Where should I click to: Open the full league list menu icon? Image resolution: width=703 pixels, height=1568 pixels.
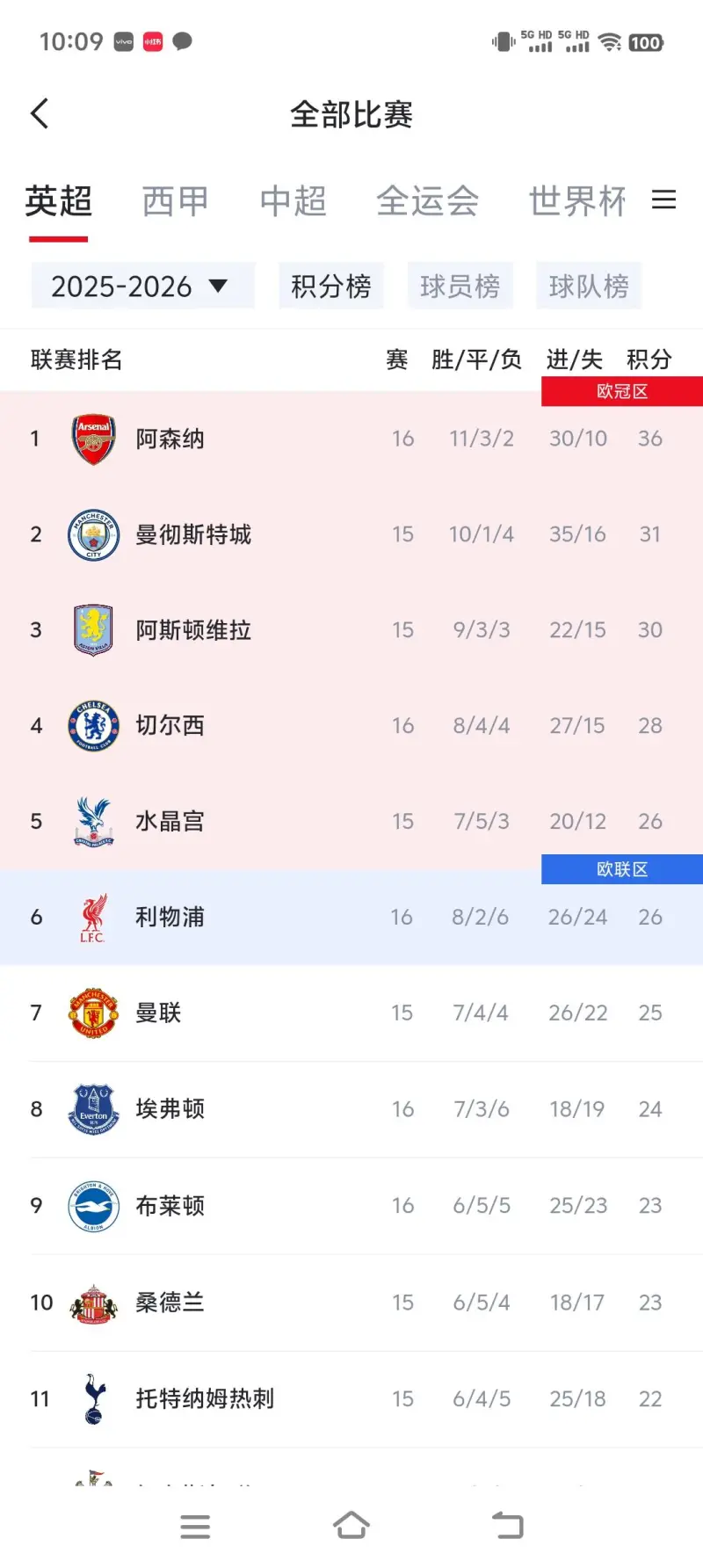663,200
